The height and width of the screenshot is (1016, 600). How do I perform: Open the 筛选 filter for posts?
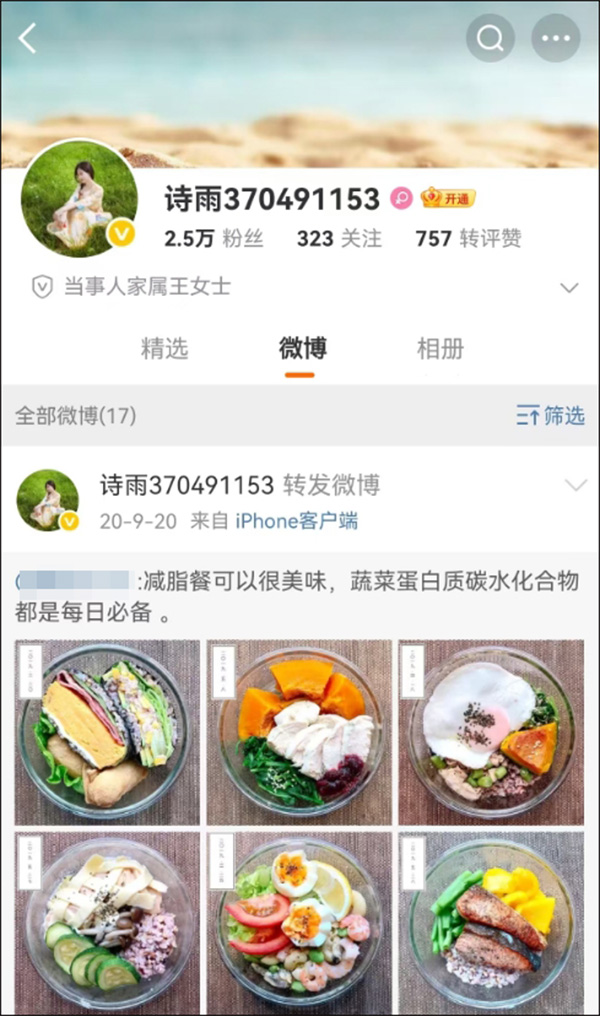click(x=550, y=416)
